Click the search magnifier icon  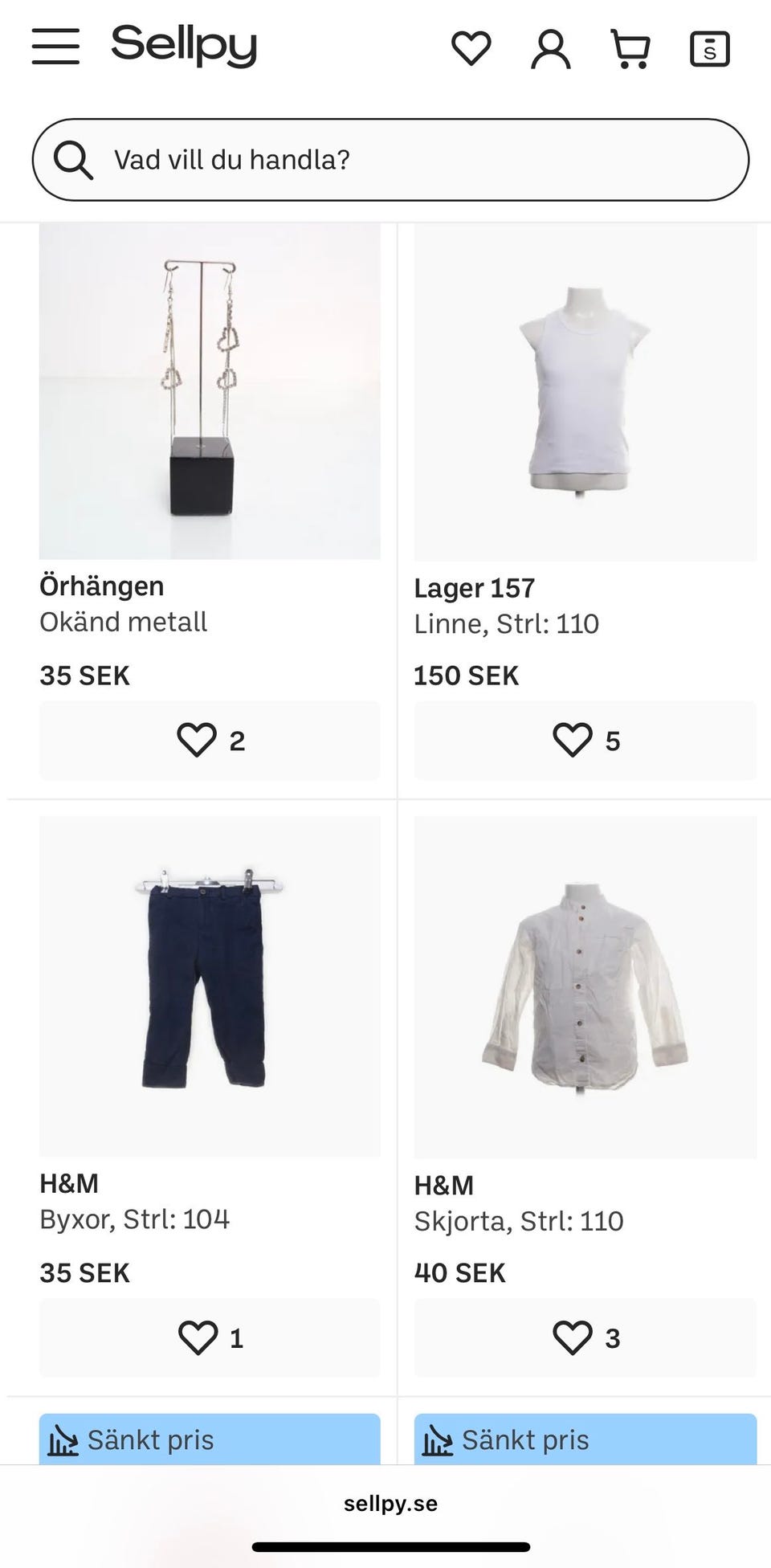pos(73,160)
